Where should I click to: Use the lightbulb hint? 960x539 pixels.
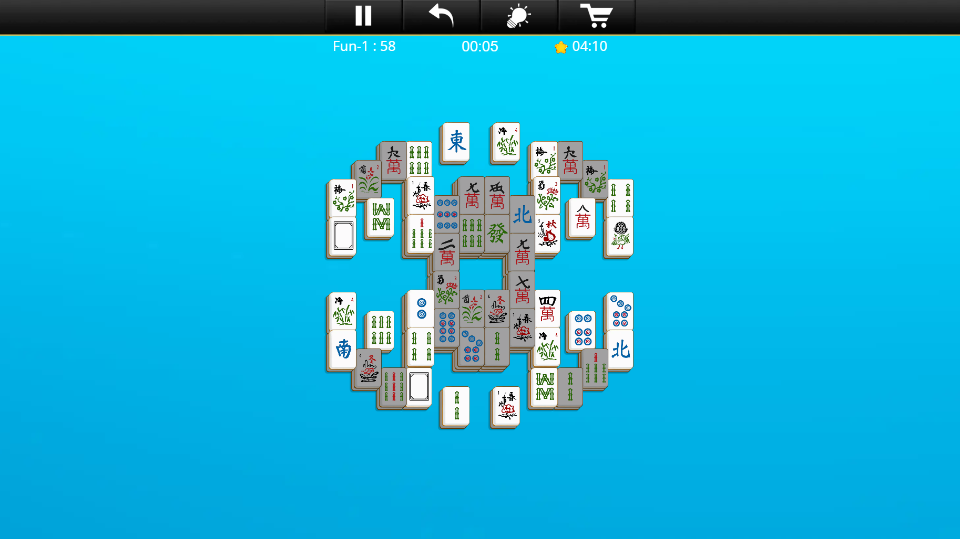click(x=518, y=16)
